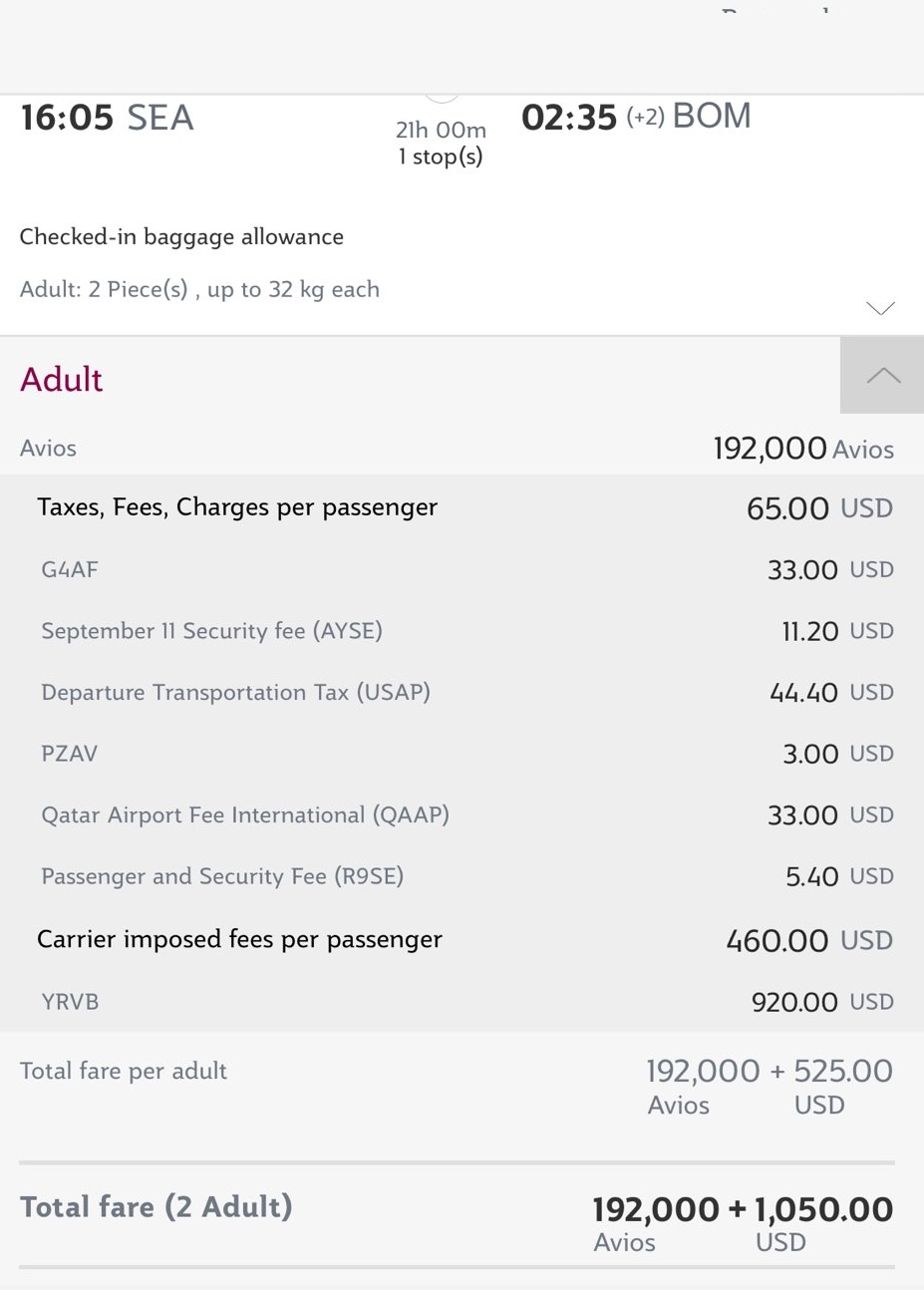
Task: Expand the checked-in baggage allowance details
Action: 881,308
